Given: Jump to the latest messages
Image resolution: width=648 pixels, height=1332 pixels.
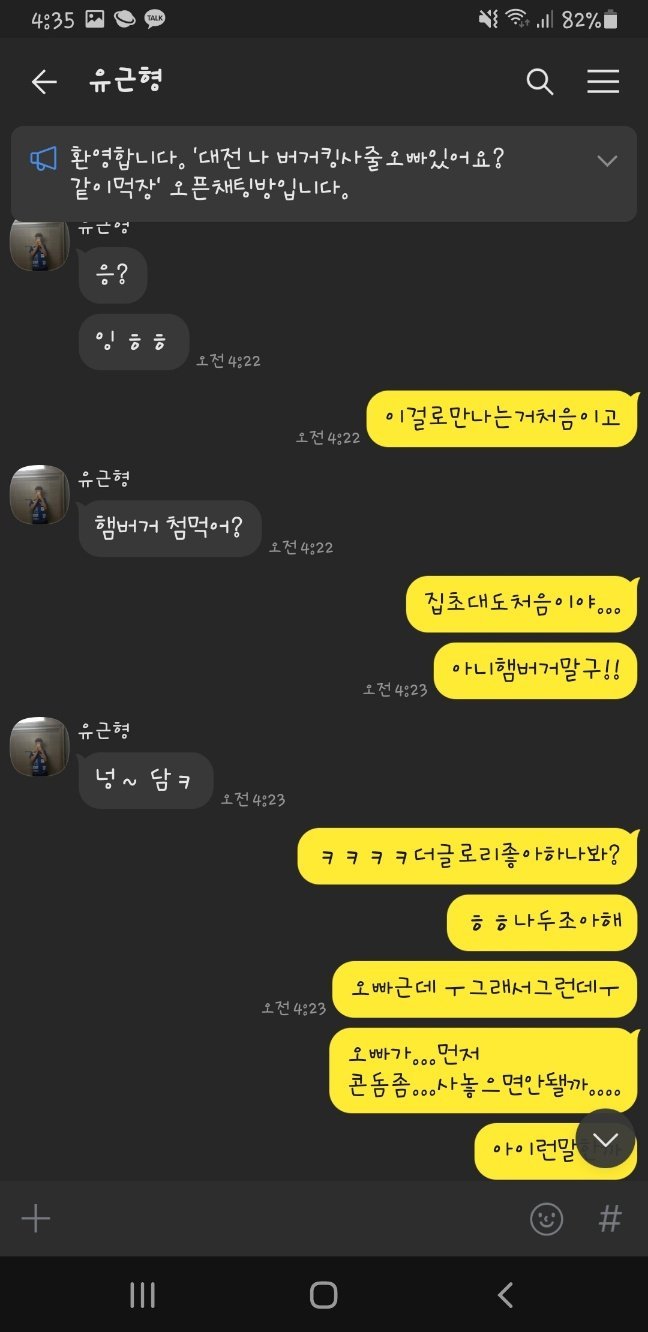Looking at the screenshot, I should click(605, 1139).
